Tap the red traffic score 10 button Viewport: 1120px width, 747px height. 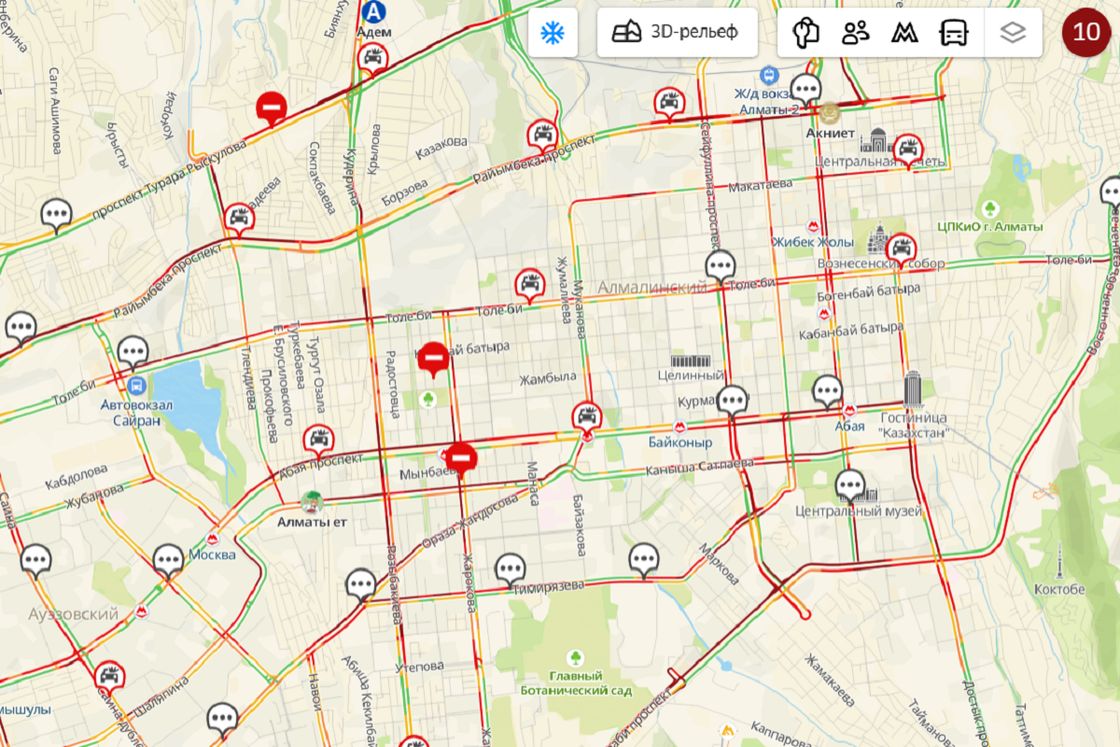click(x=1086, y=33)
